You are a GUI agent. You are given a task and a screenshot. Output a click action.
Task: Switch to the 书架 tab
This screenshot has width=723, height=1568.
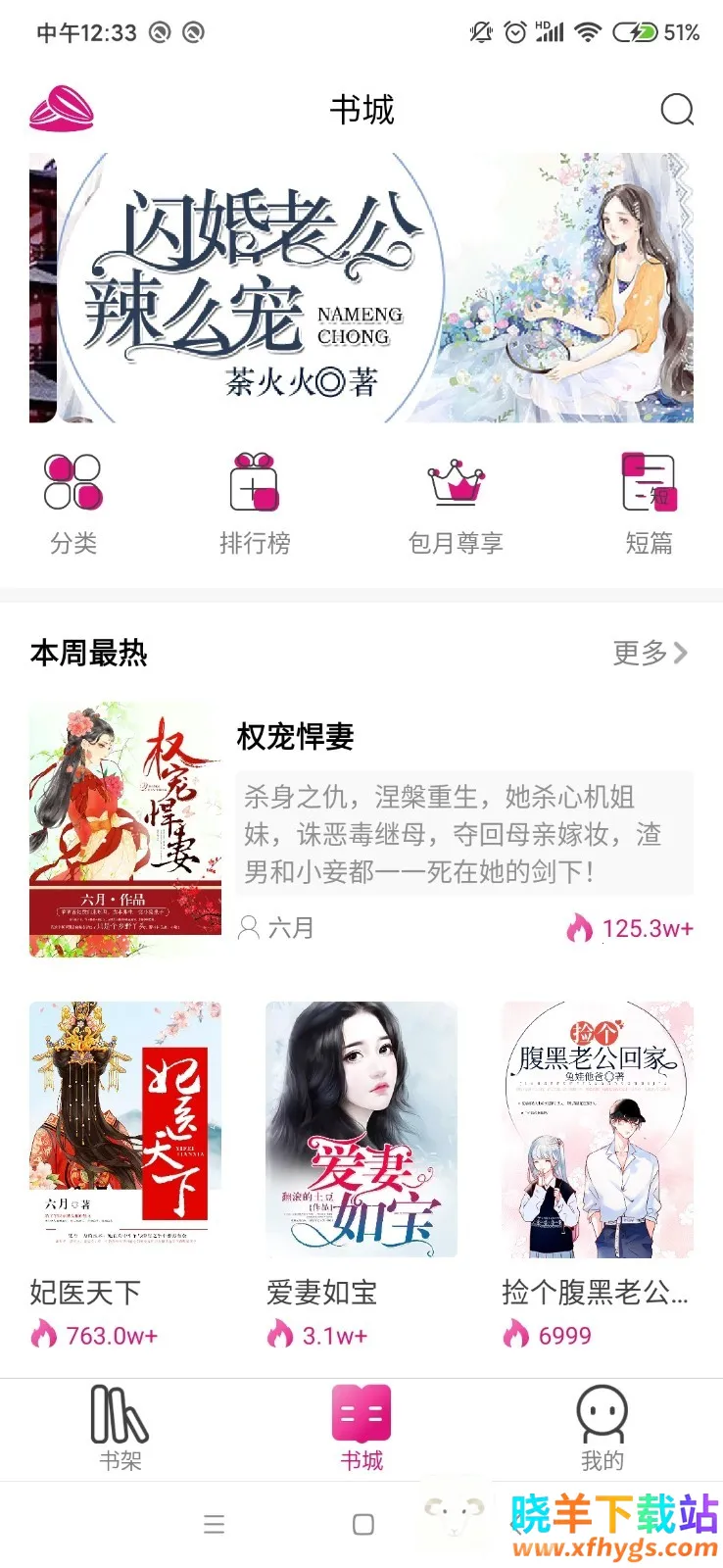point(120,1428)
